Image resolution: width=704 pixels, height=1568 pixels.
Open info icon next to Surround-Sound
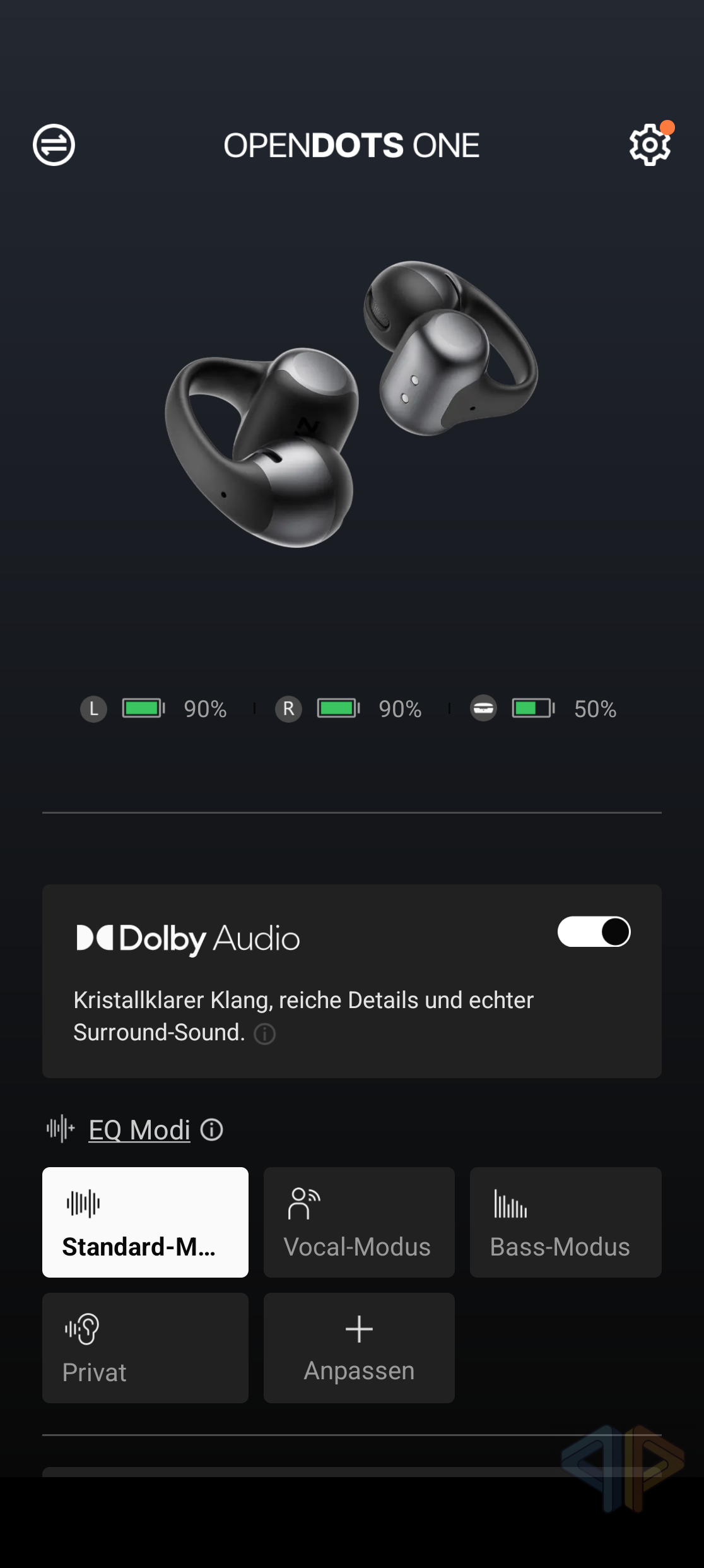265,1034
